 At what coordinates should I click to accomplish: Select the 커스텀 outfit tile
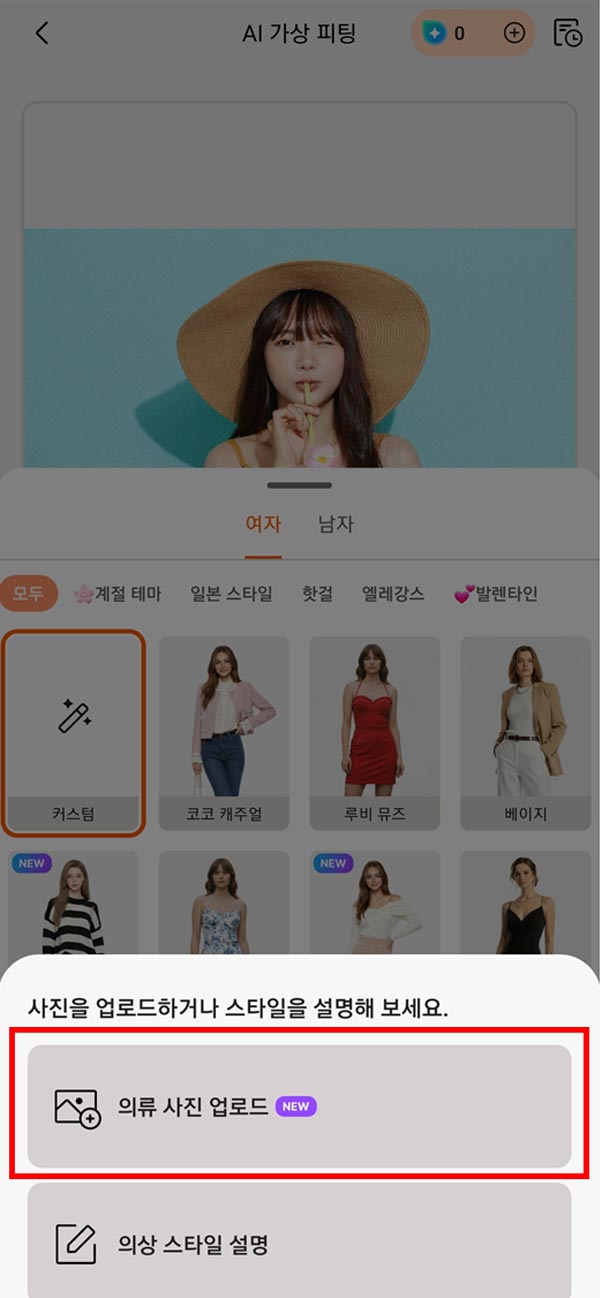coord(74,733)
